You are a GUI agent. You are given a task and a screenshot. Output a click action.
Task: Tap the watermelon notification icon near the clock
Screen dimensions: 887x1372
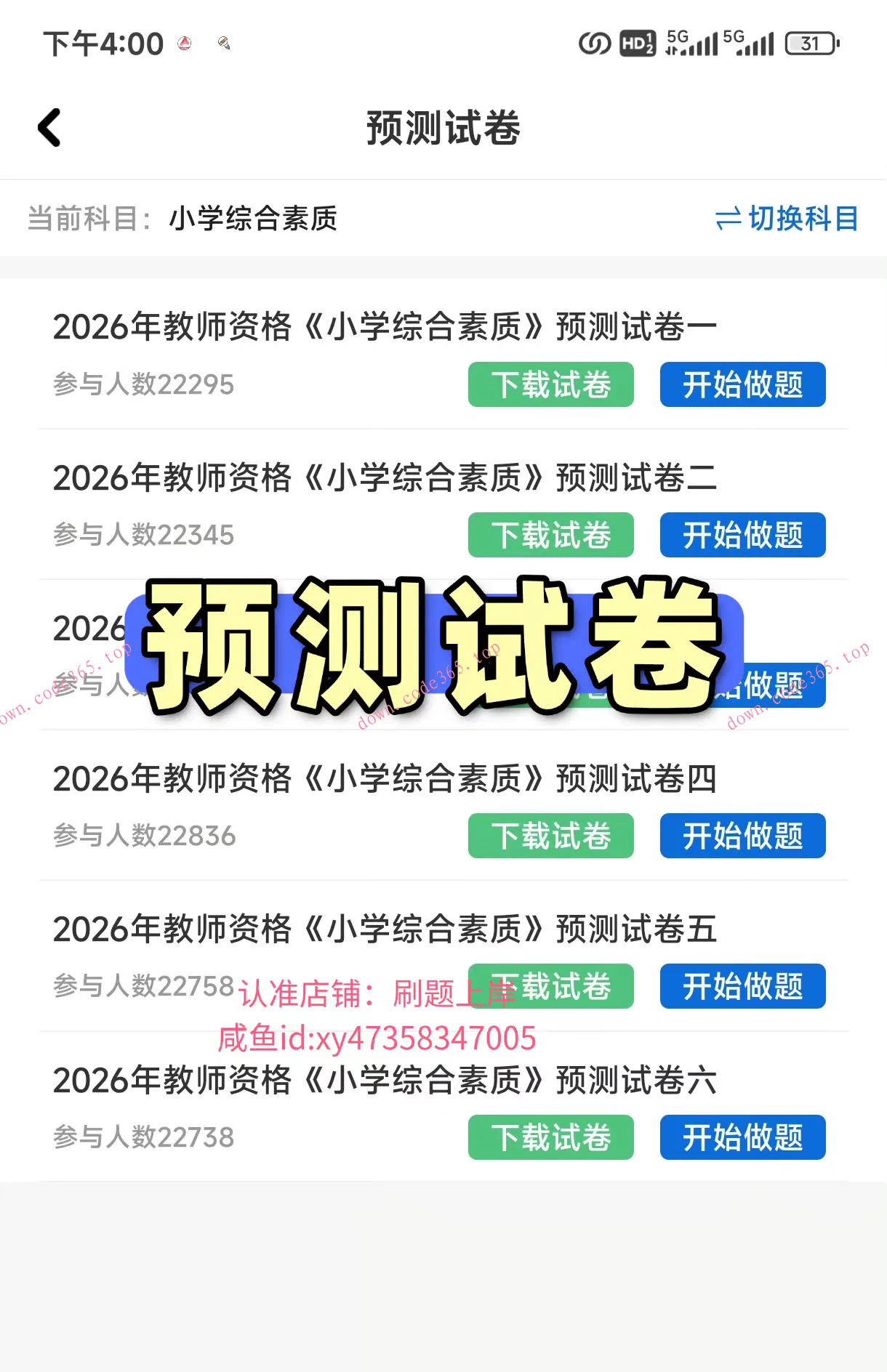(184, 43)
